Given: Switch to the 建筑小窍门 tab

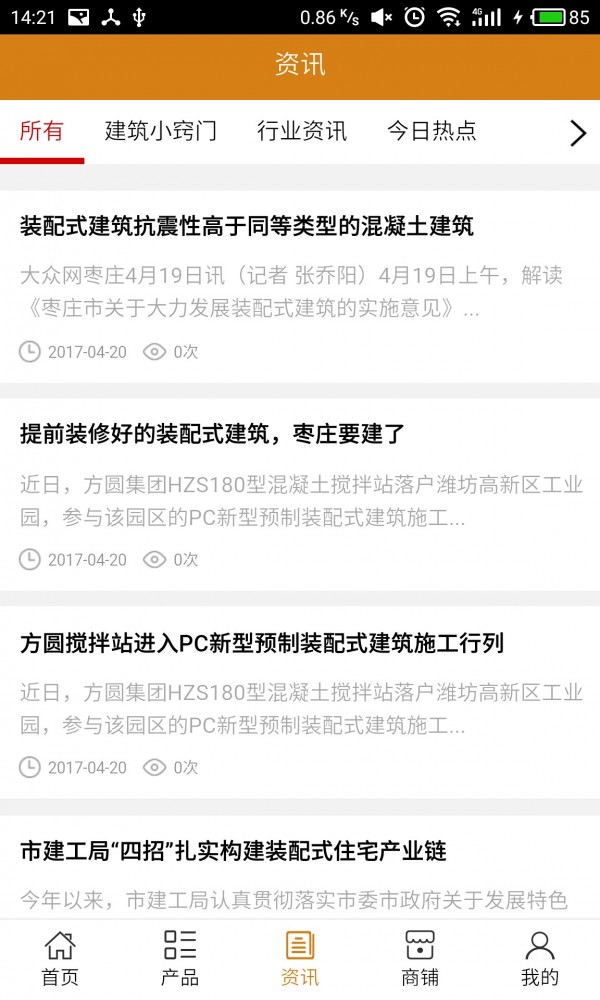Looking at the screenshot, I should 160,131.
